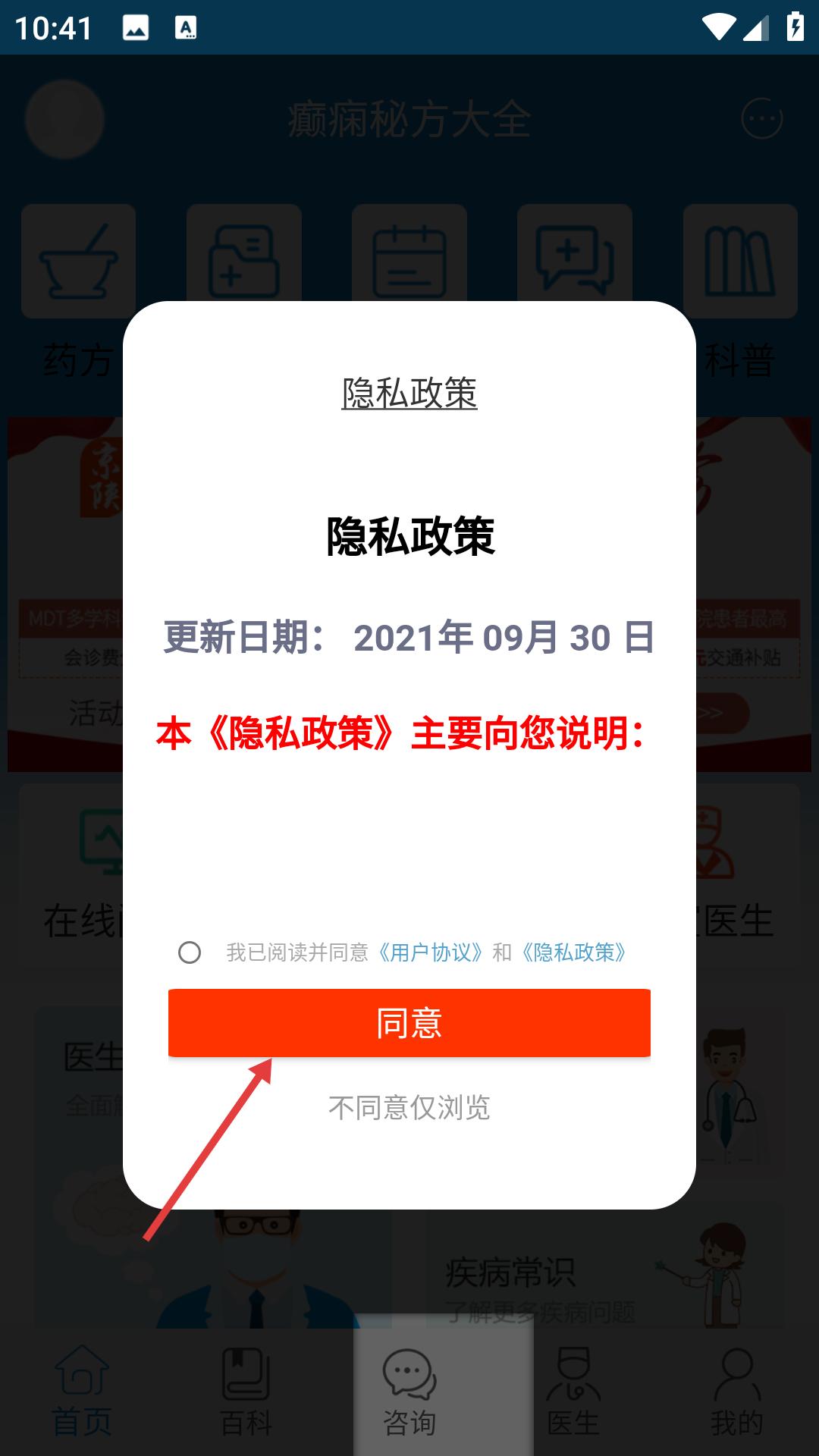Check the 我已阅读并同意 radio circle
The height and width of the screenshot is (1456, 819).
click(x=190, y=952)
